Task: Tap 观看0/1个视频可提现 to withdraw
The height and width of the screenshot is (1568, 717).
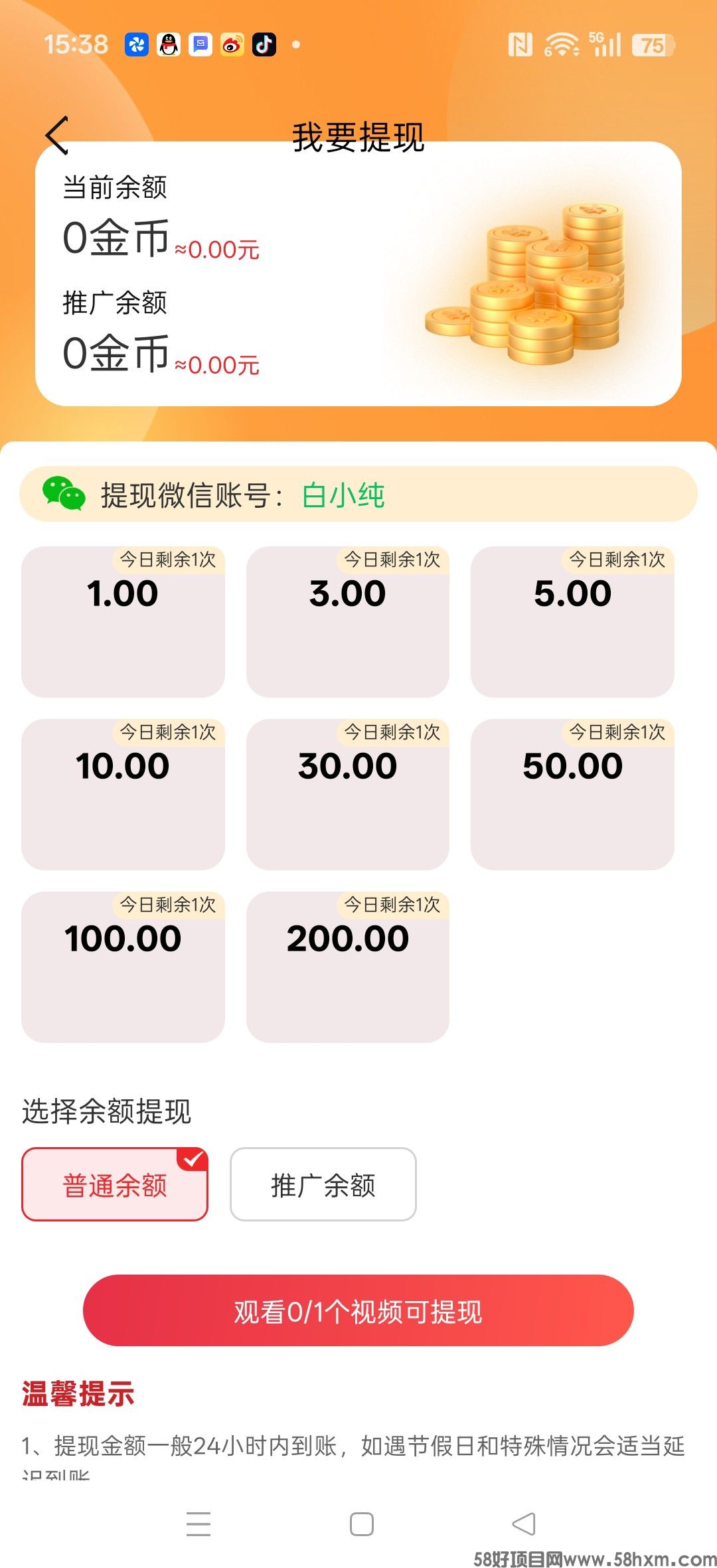Action: point(358,1310)
